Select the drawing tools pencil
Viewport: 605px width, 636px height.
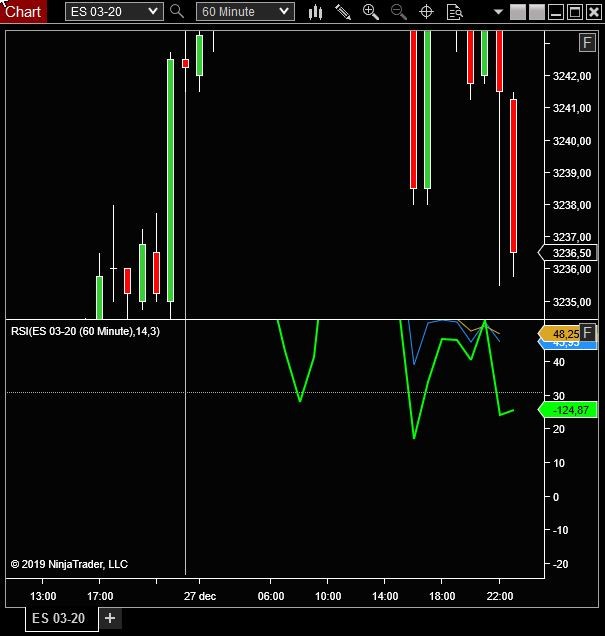coord(343,11)
